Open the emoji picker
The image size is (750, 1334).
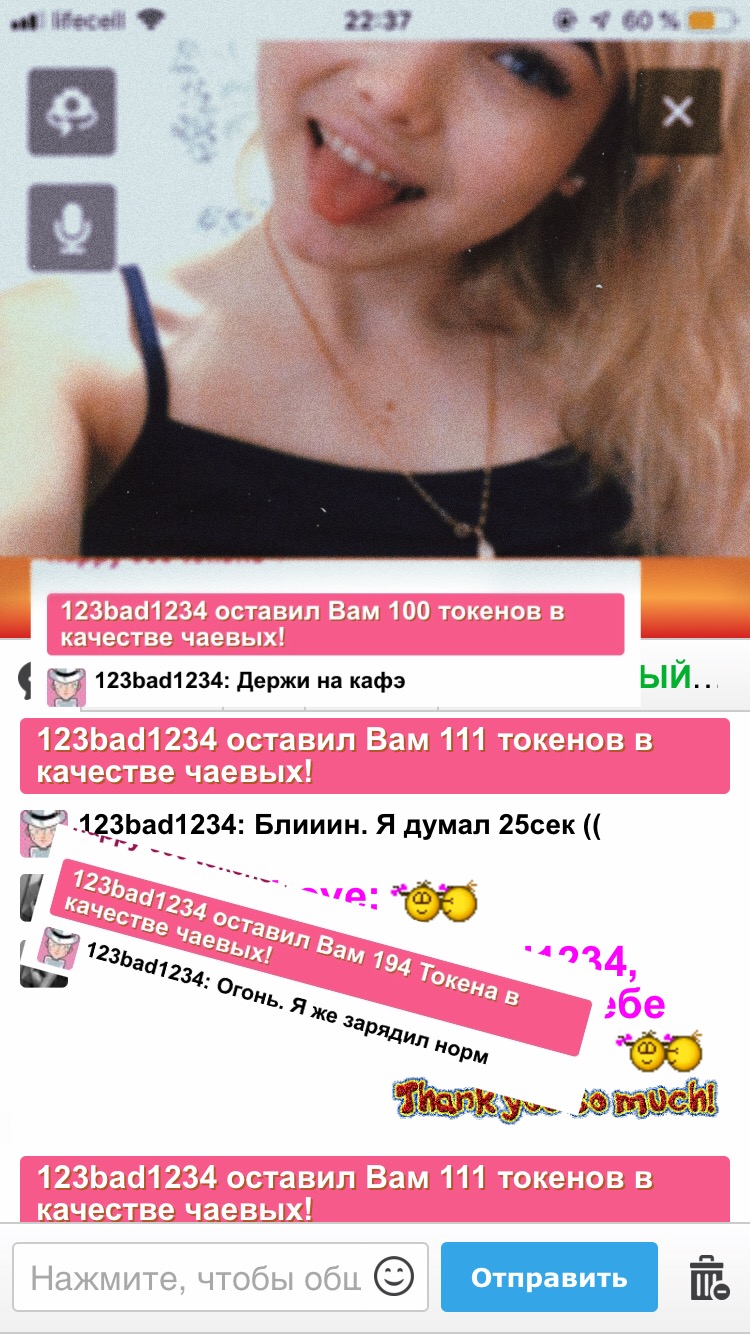click(393, 1276)
